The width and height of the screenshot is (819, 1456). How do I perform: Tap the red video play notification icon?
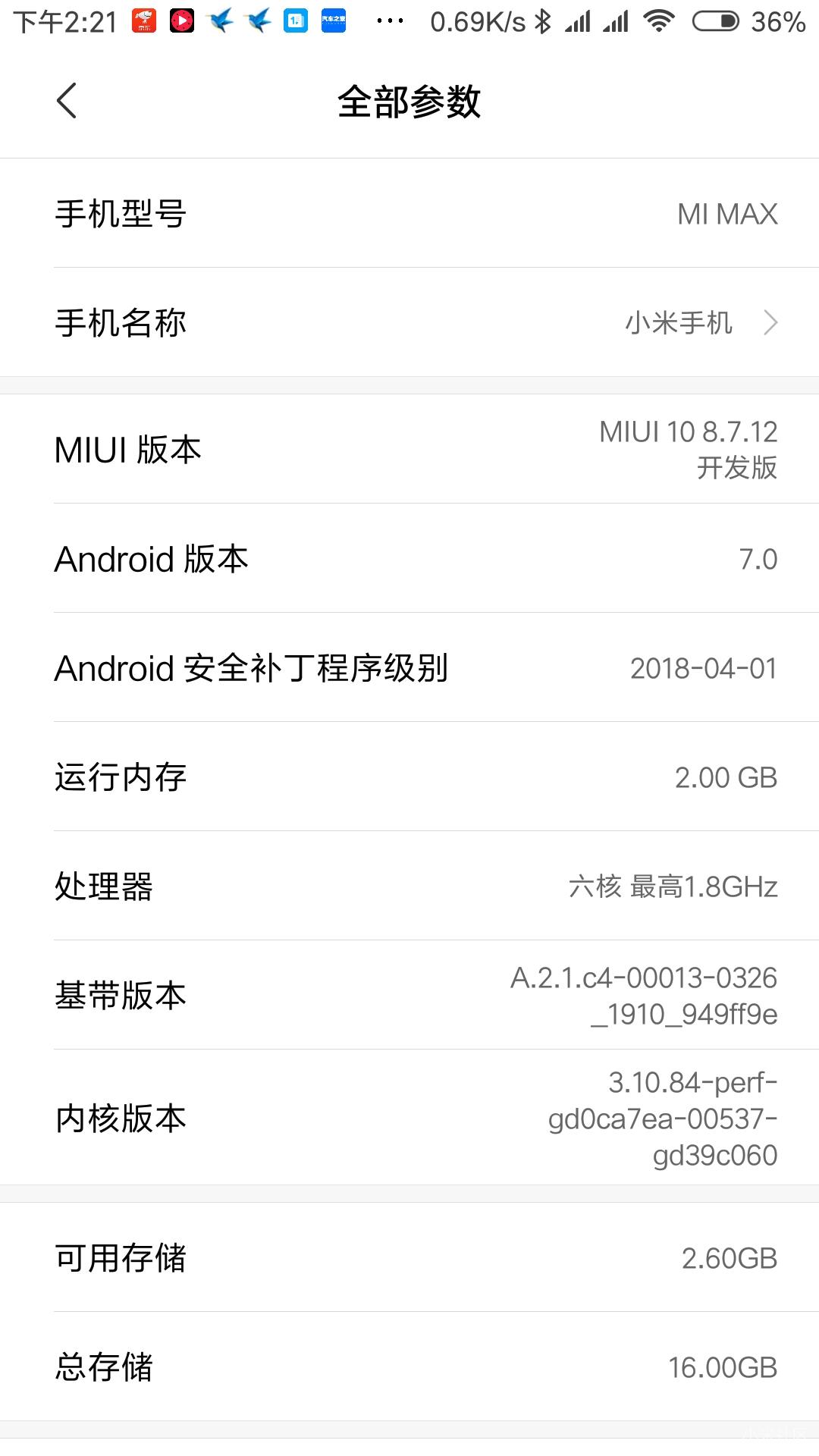point(182,19)
